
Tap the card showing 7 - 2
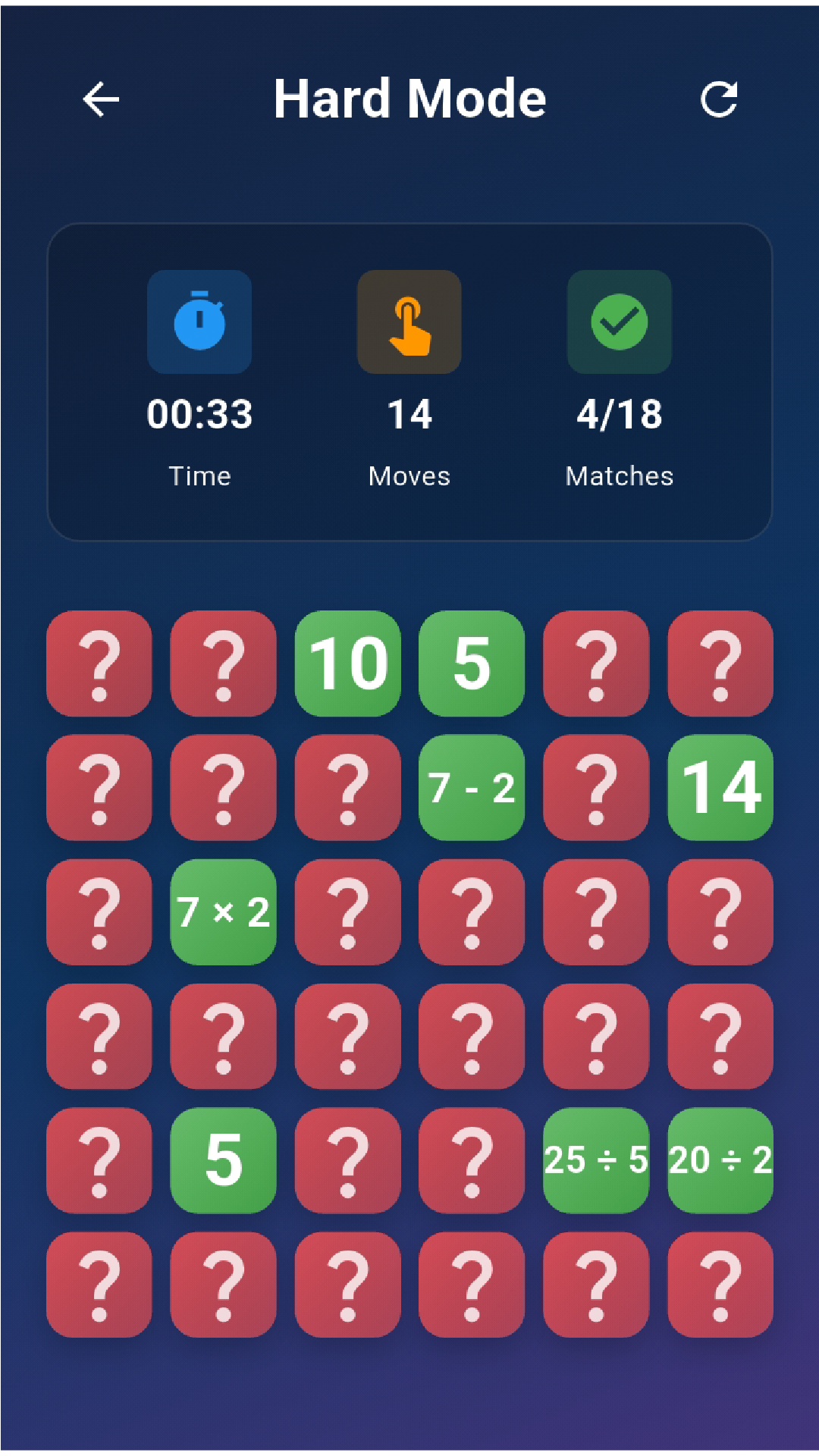471,789
